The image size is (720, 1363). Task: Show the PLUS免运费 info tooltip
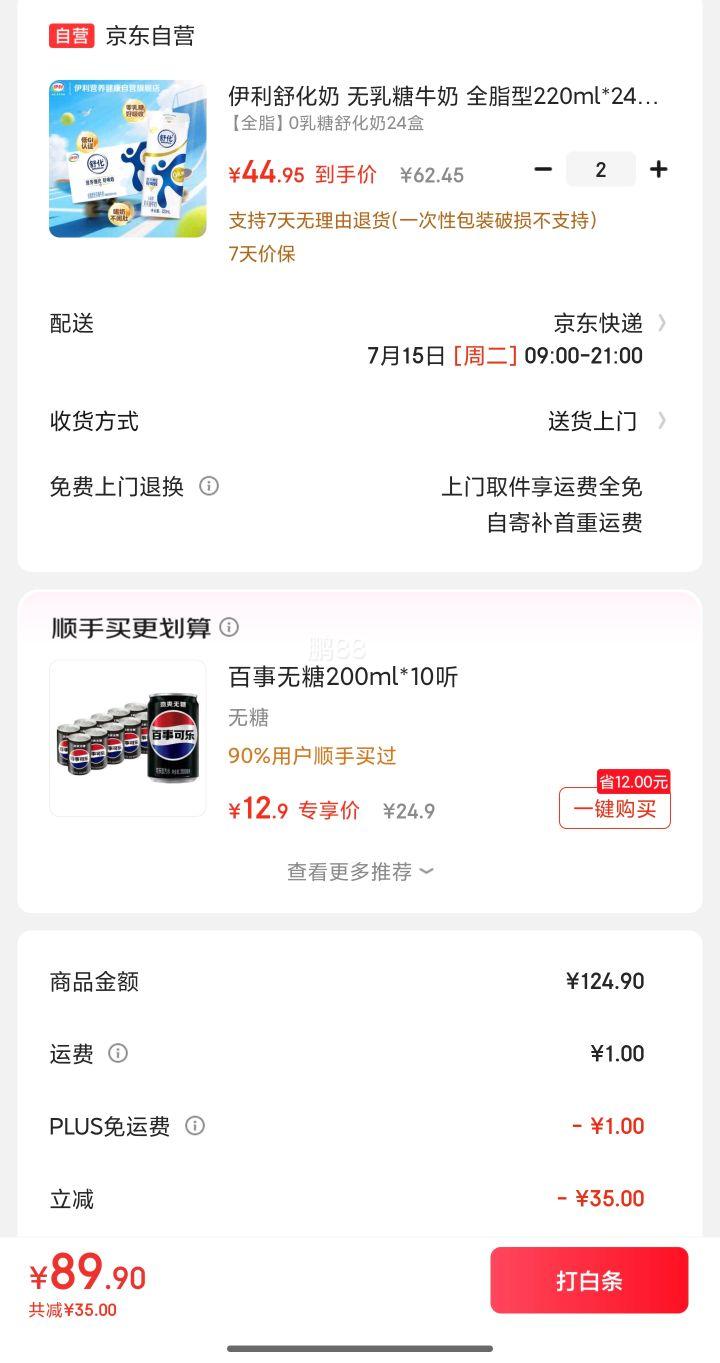[x=195, y=1126]
